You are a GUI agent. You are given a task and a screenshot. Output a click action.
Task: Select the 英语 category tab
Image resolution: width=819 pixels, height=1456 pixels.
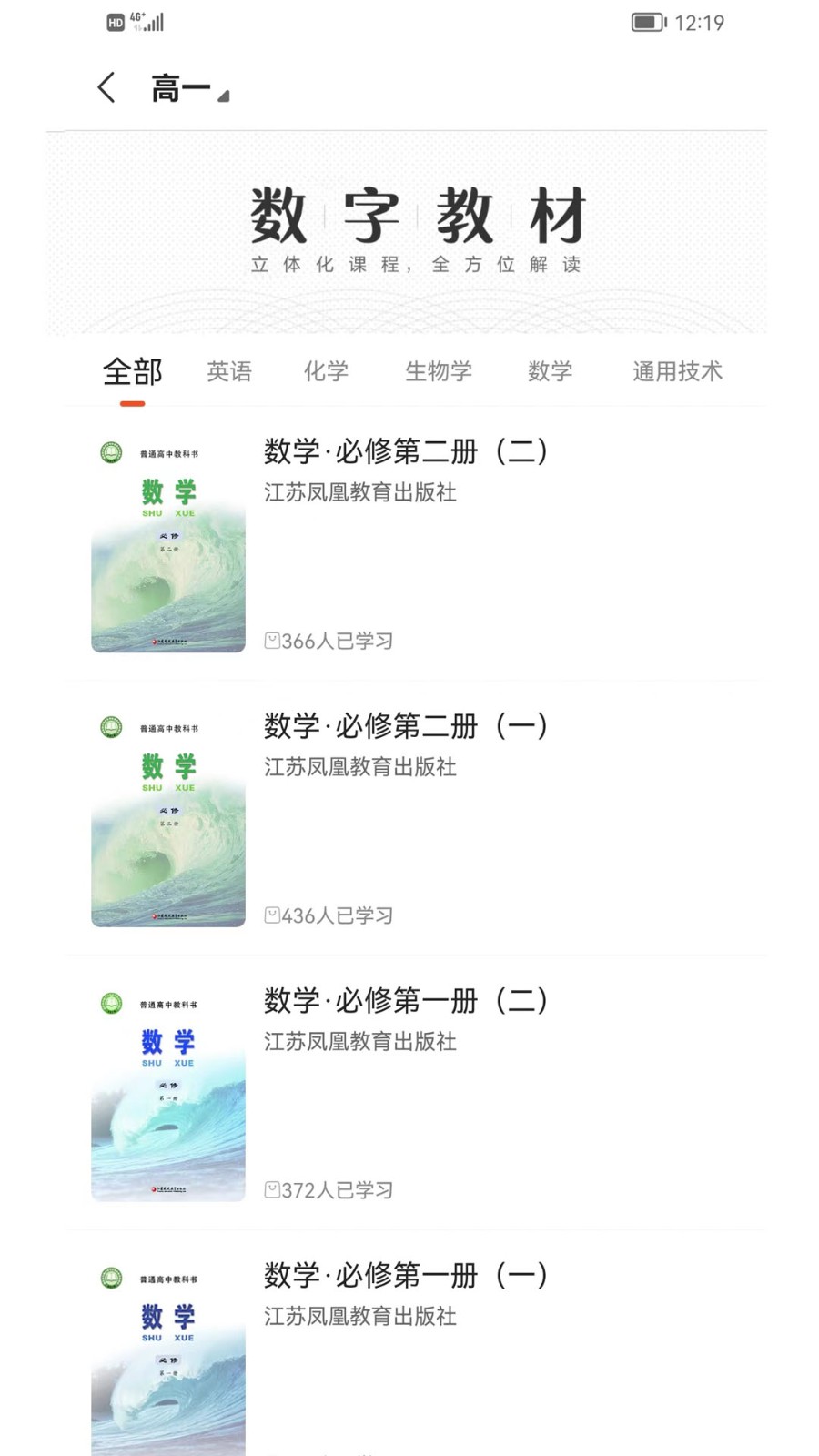tap(229, 371)
